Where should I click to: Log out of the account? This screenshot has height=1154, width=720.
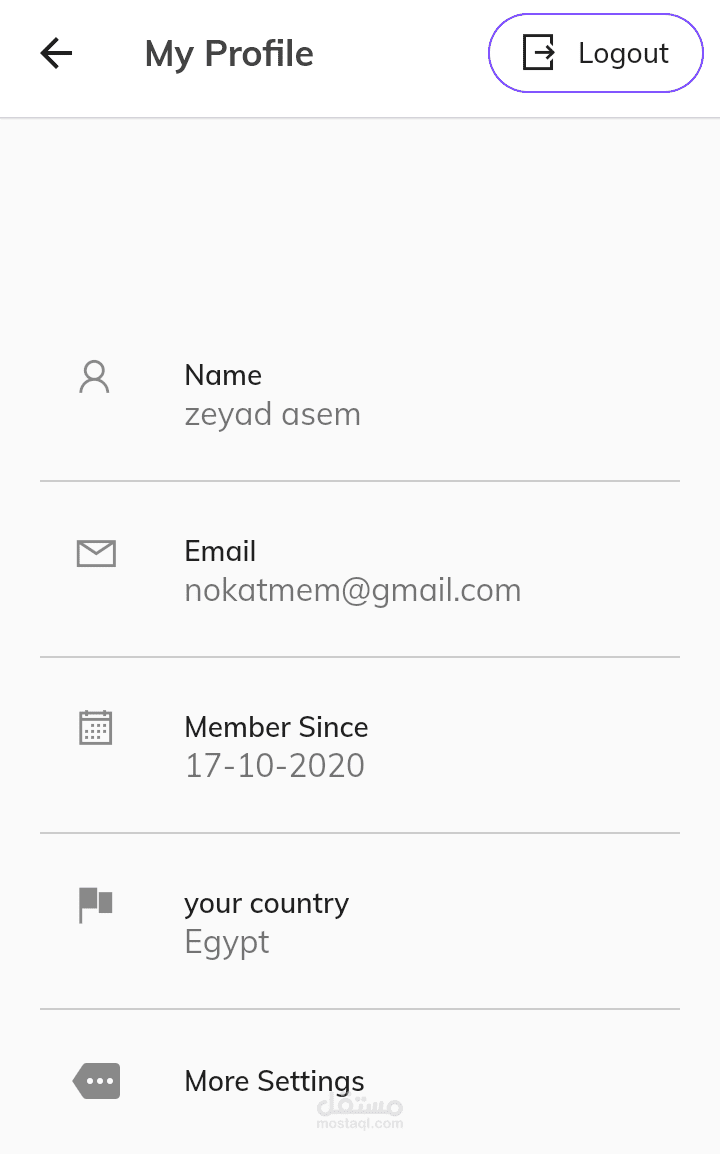pos(596,54)
